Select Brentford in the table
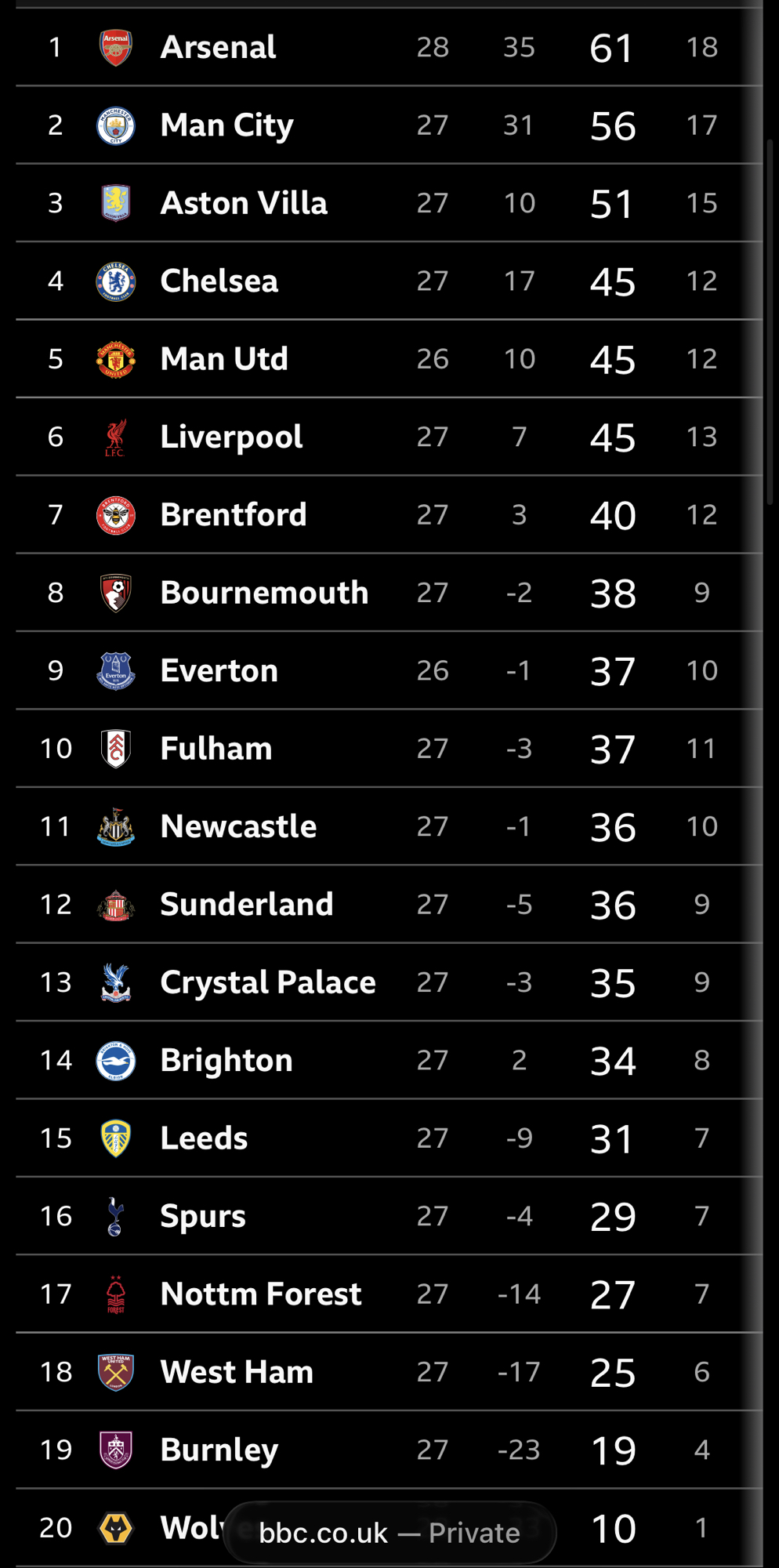This screenshot has width=779, height=1568. pyautogui.click(x=233, y=515)
